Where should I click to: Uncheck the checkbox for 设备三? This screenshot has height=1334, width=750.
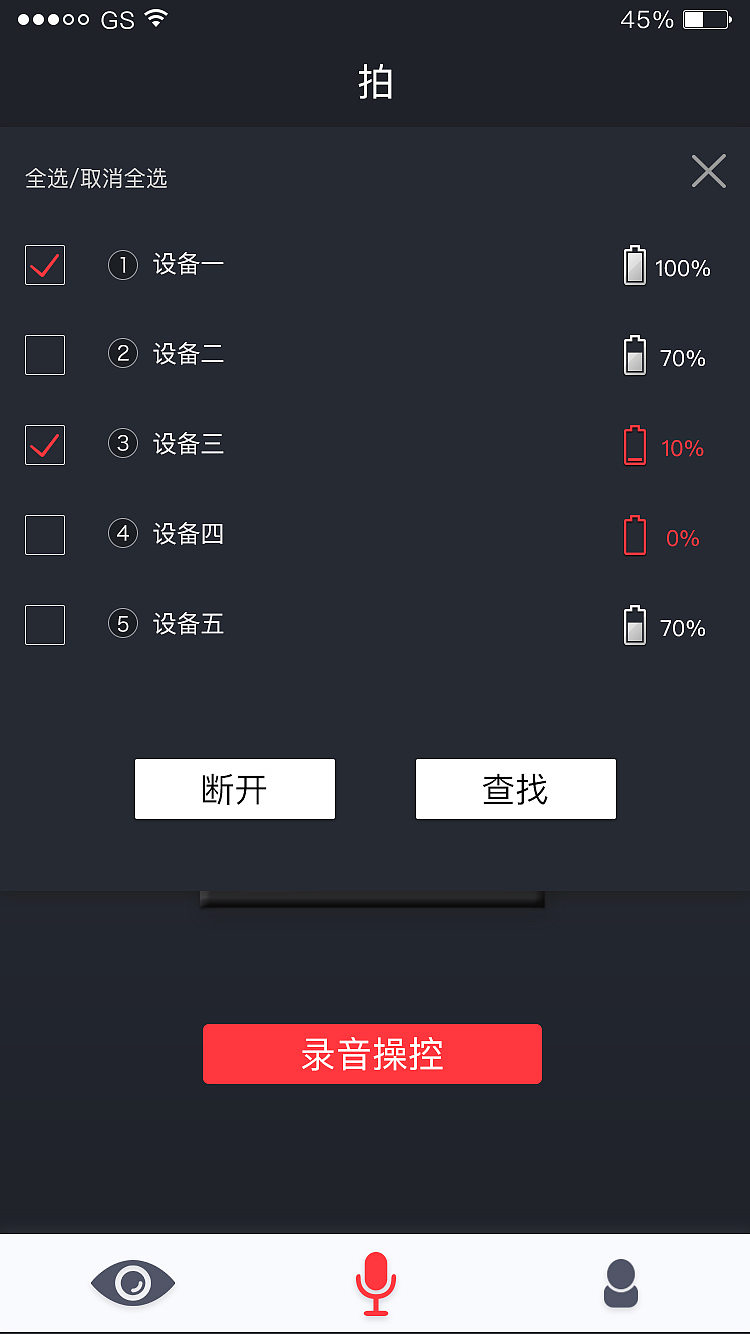pyautogui.click(x=45, y=445)
